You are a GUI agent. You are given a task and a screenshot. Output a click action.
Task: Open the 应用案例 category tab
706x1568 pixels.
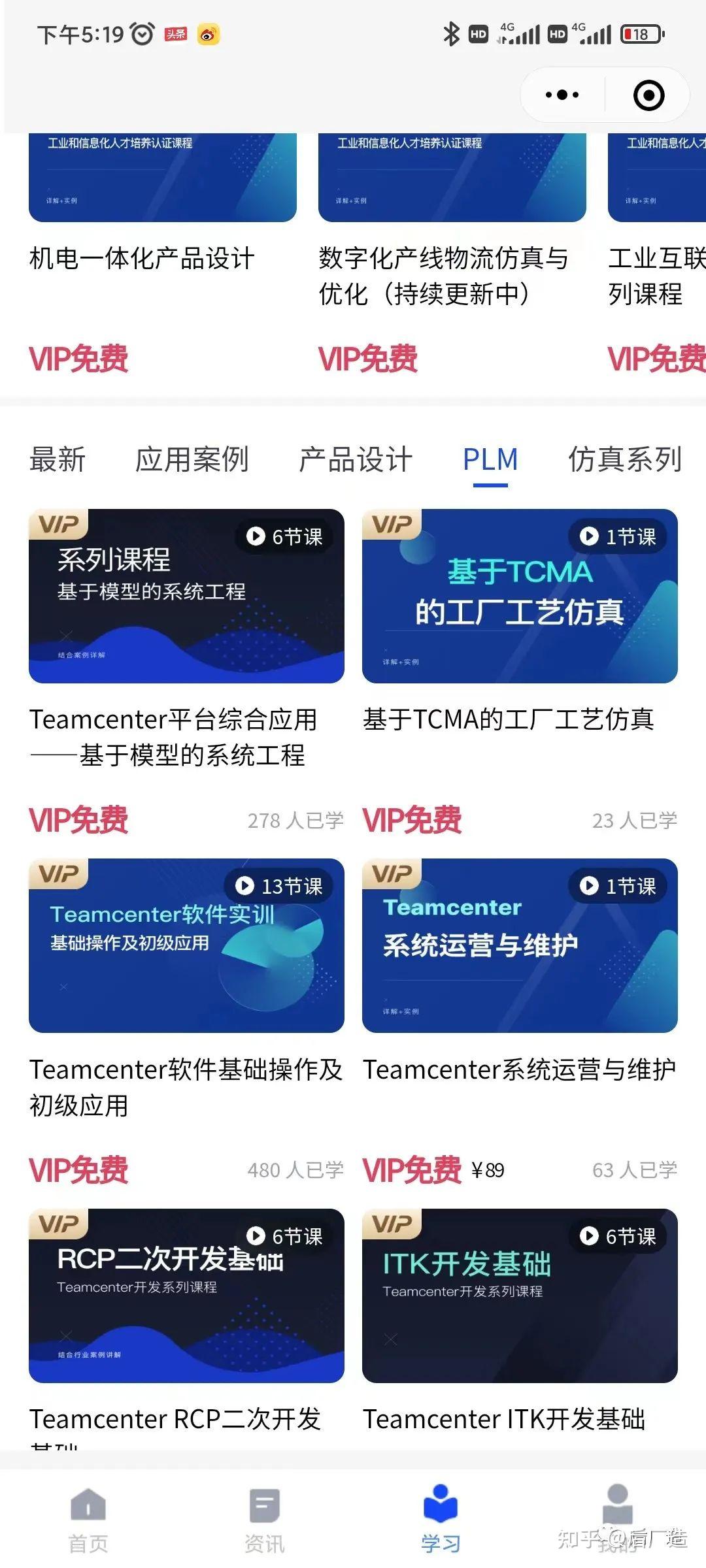click(193, 461)
